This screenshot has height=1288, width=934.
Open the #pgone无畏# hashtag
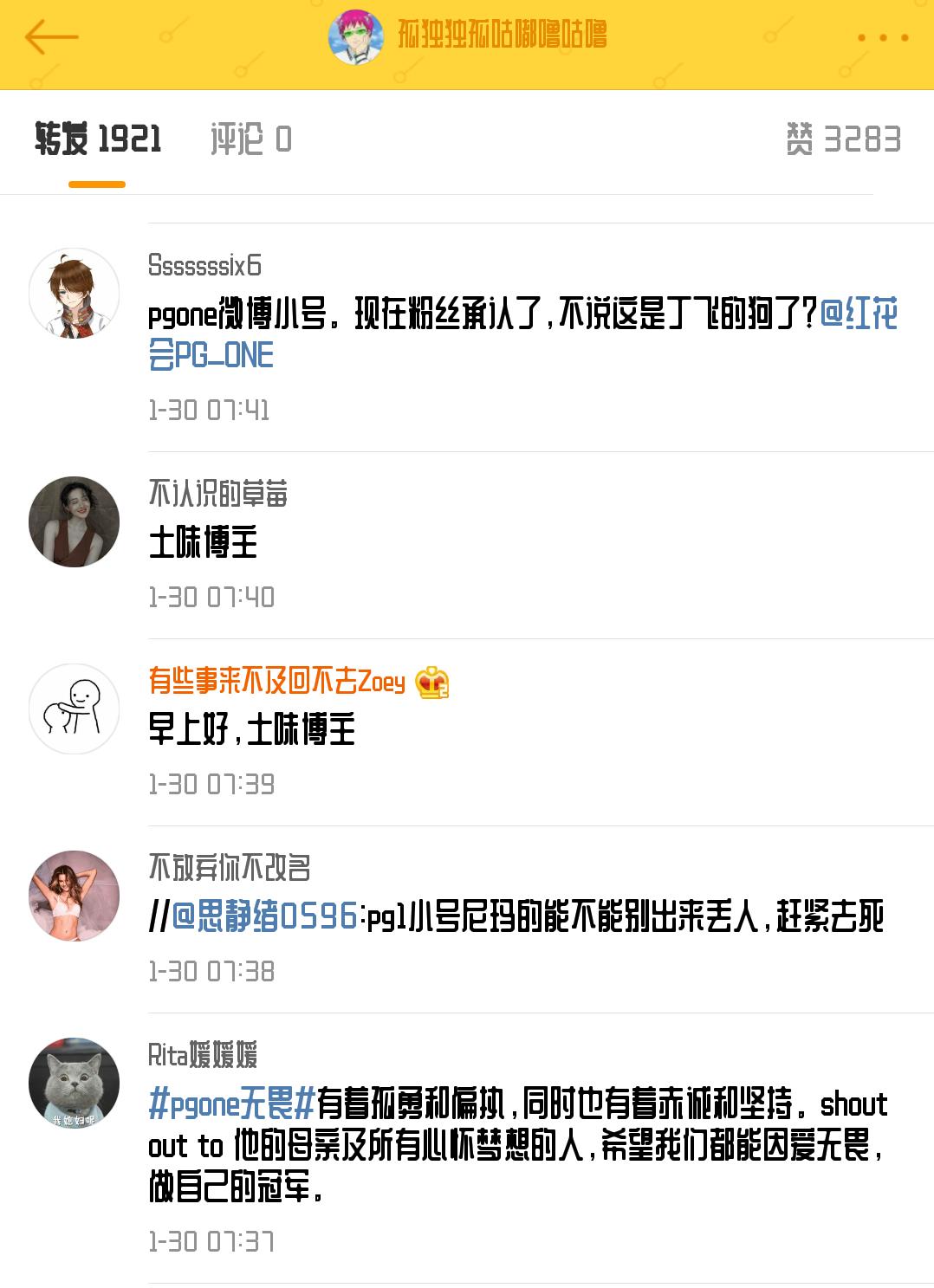click(231, 1104)
